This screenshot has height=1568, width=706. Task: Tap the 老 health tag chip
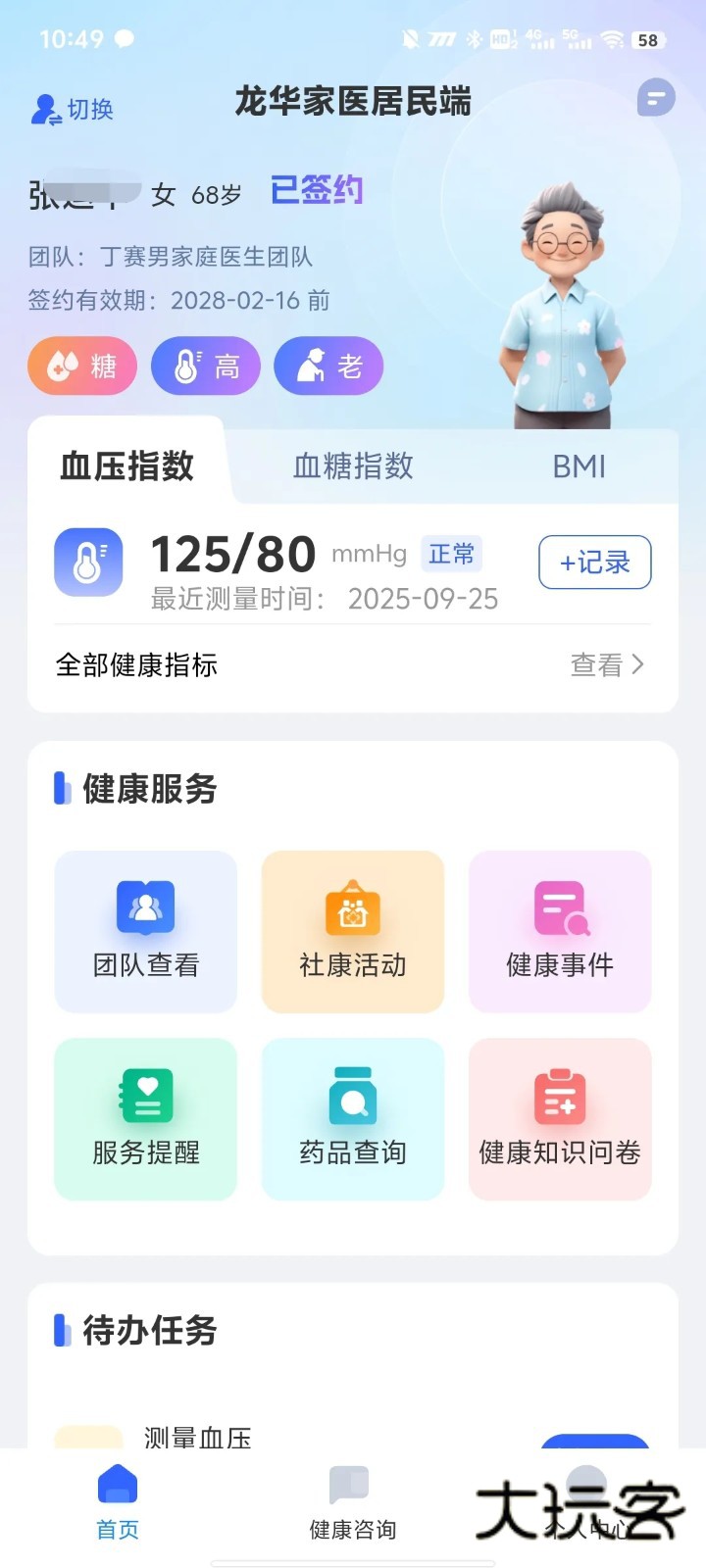[x=328, y=367]
